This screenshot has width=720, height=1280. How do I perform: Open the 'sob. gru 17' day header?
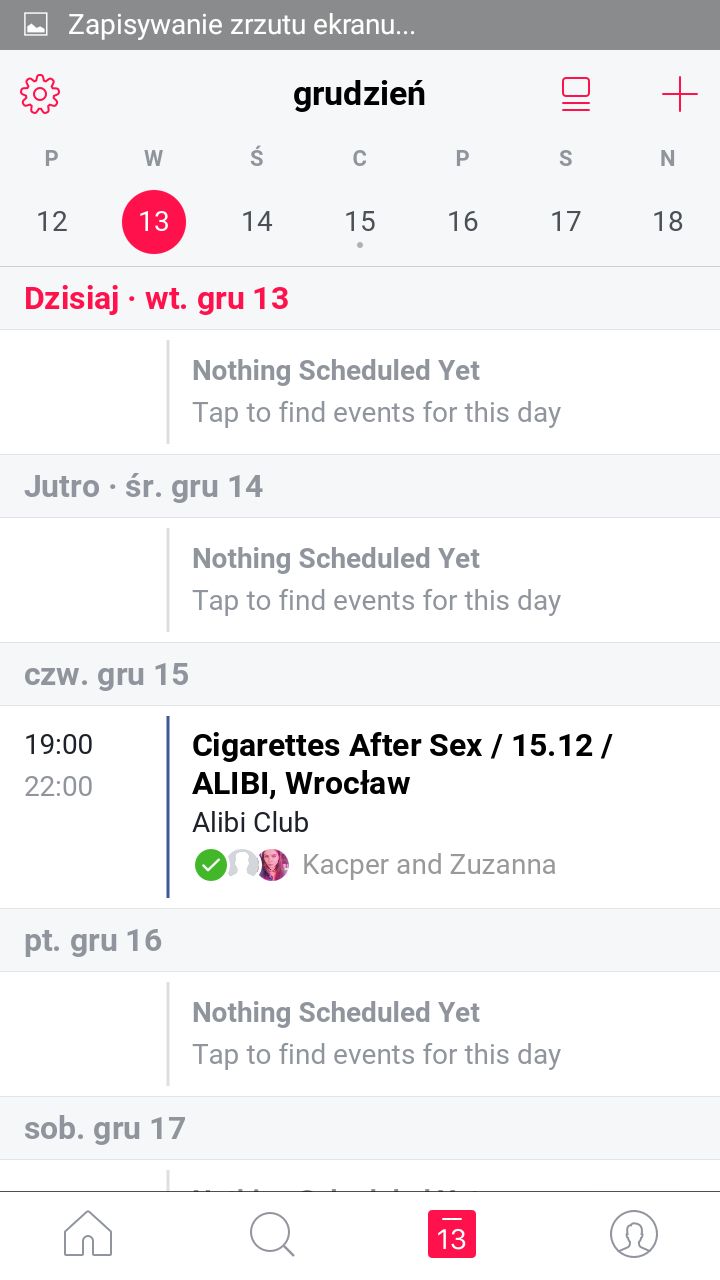(104, 1127)
